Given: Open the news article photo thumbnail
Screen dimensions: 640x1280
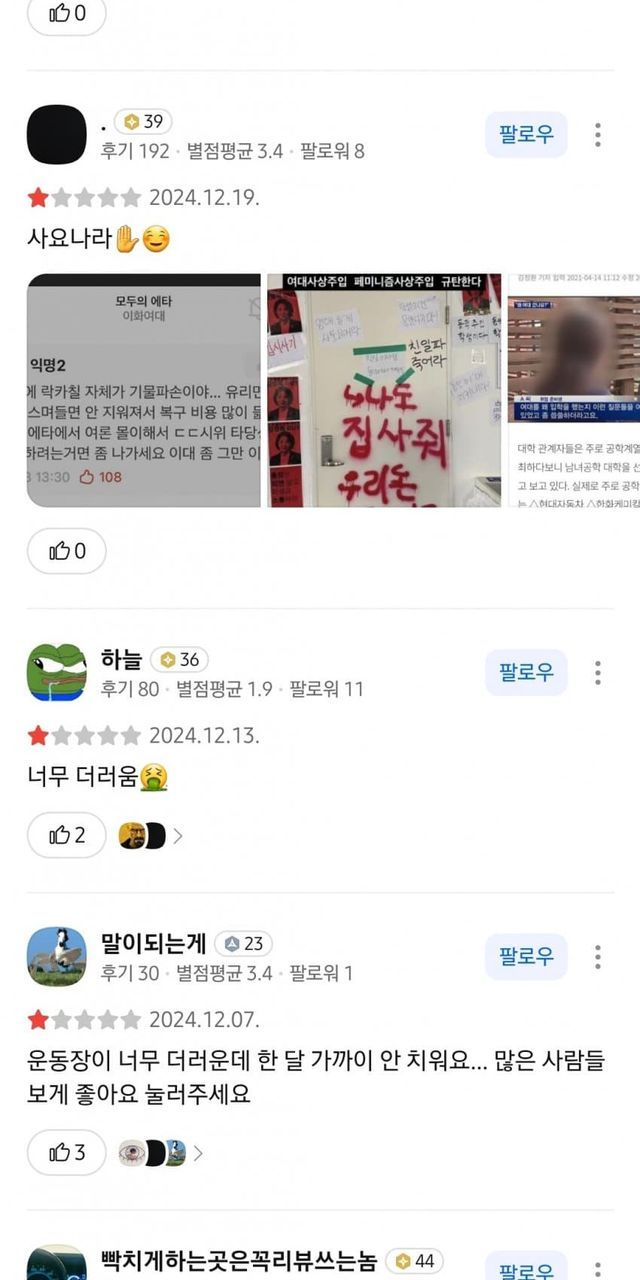Looking at the screenshot, I should tap(574, 390).
